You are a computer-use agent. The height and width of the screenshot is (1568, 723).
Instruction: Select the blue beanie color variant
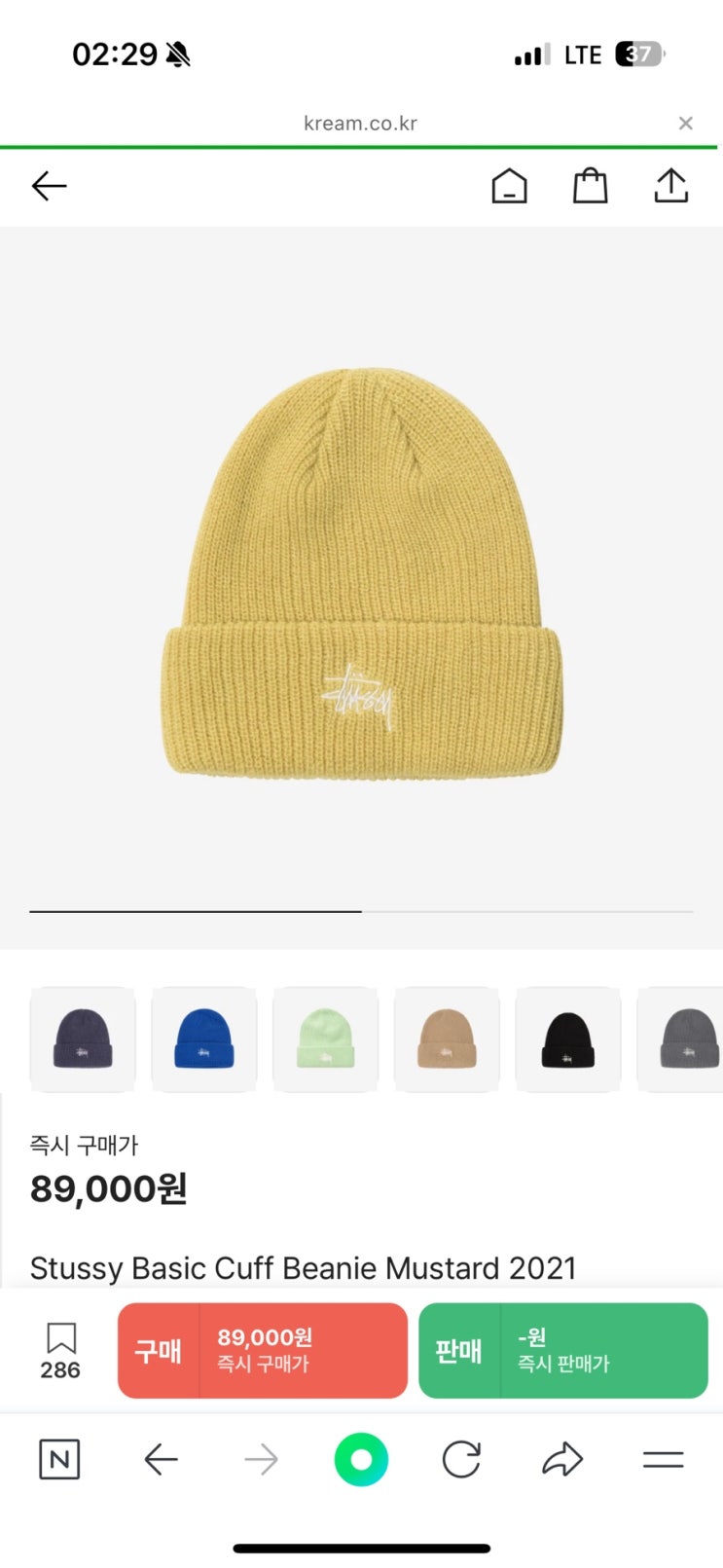tap(204, 1039)
